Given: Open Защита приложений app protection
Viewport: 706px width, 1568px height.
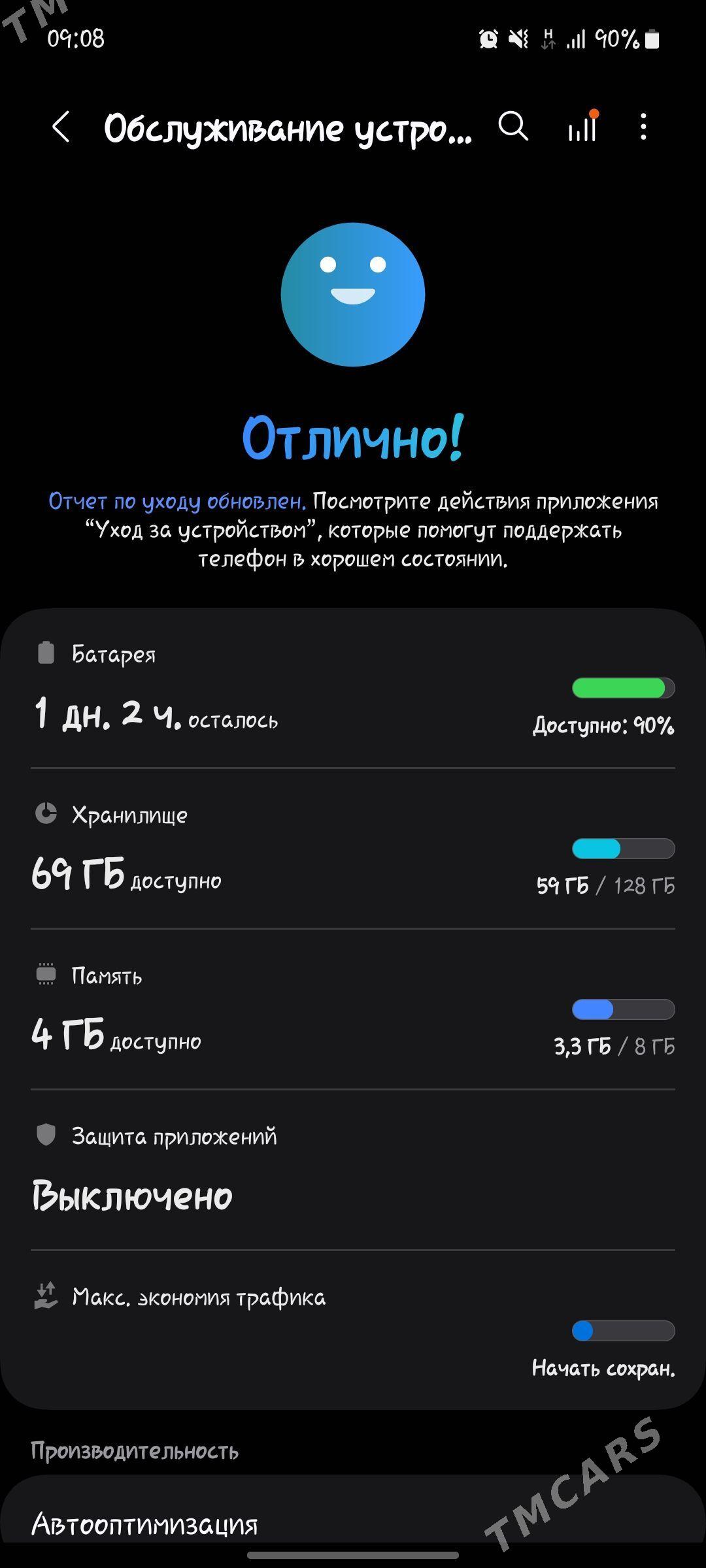Looking at the screenshot, I should tap(353, 1171).
